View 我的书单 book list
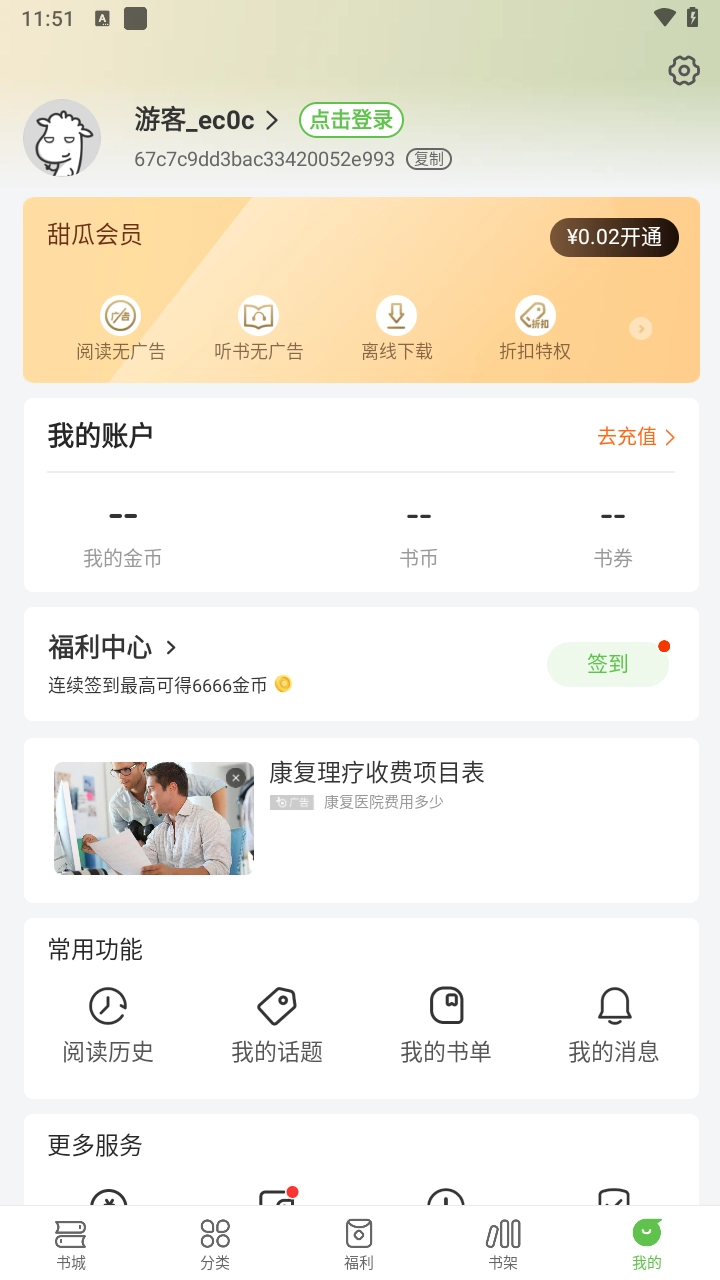The image size is (720, 1280). click(x=446, y=1024)
